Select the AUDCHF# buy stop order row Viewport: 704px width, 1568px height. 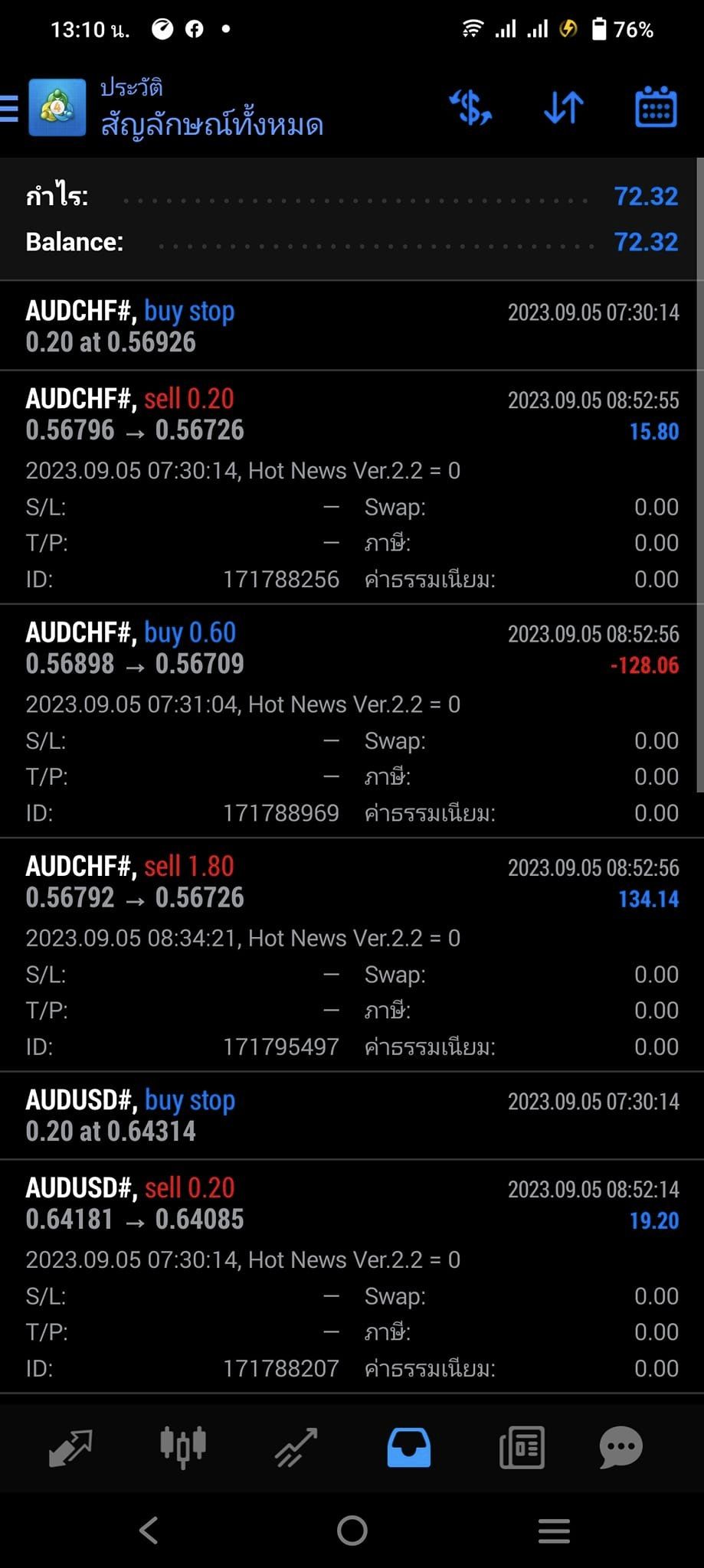click(x=352, y=326)
